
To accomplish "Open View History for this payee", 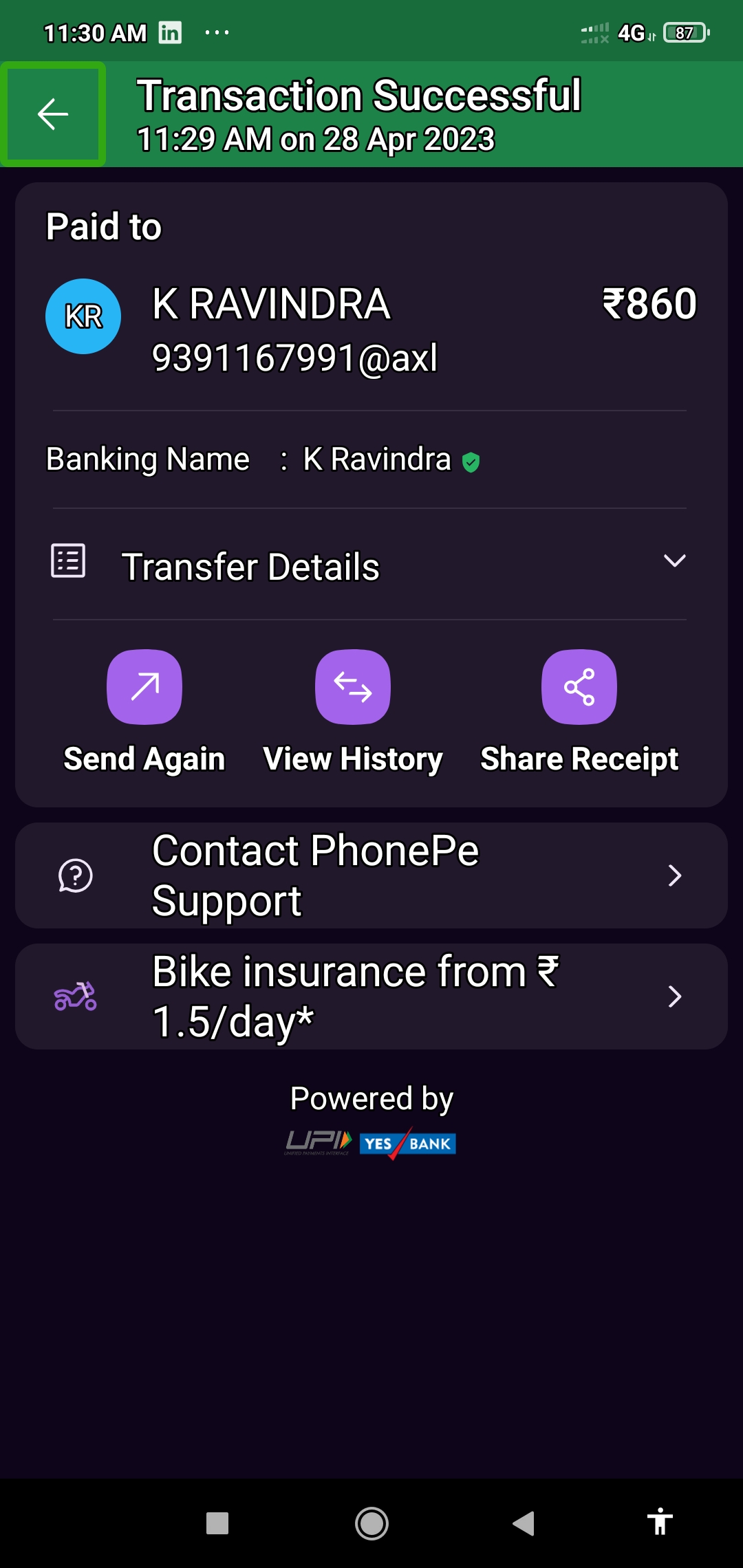I will click(353, 687).
